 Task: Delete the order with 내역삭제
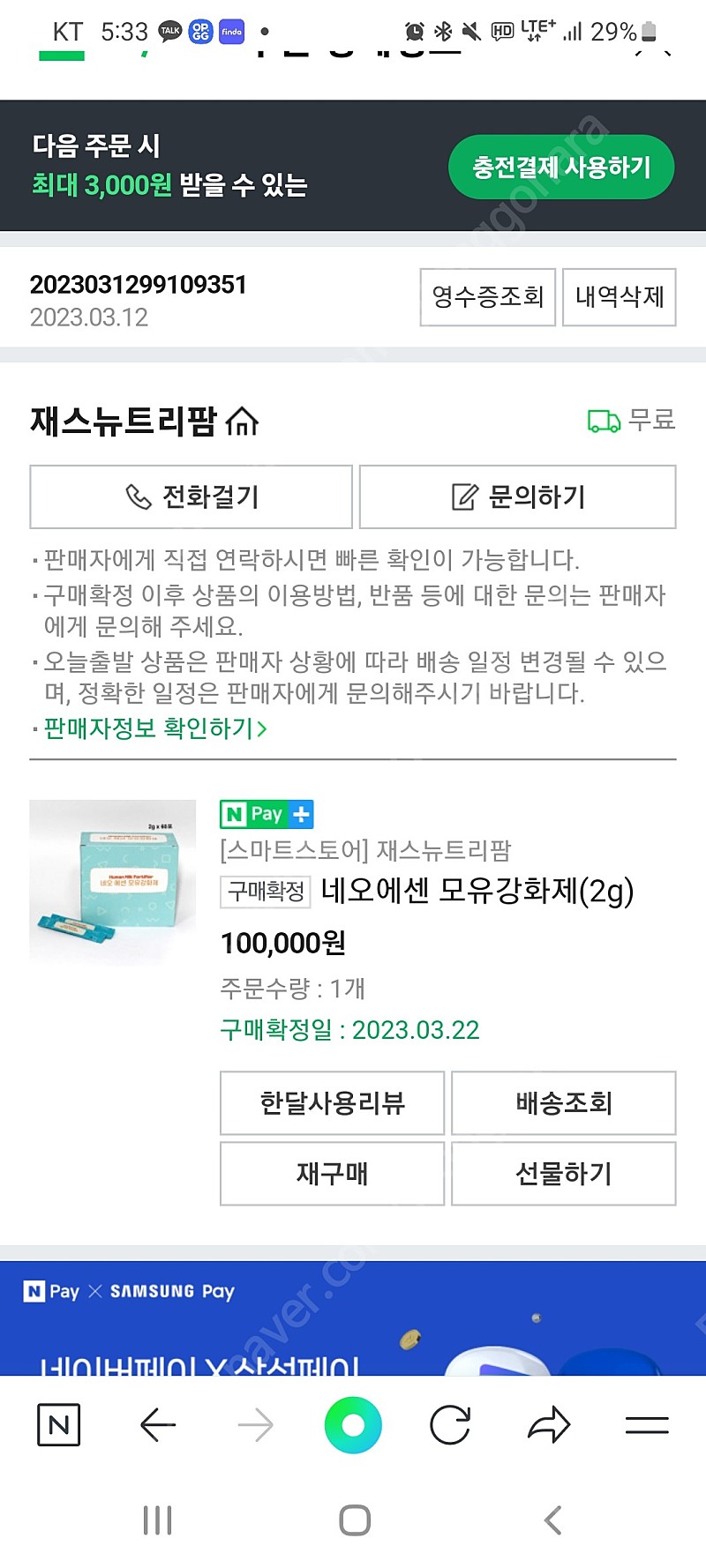pyautogui.click(x=619, y=297)
